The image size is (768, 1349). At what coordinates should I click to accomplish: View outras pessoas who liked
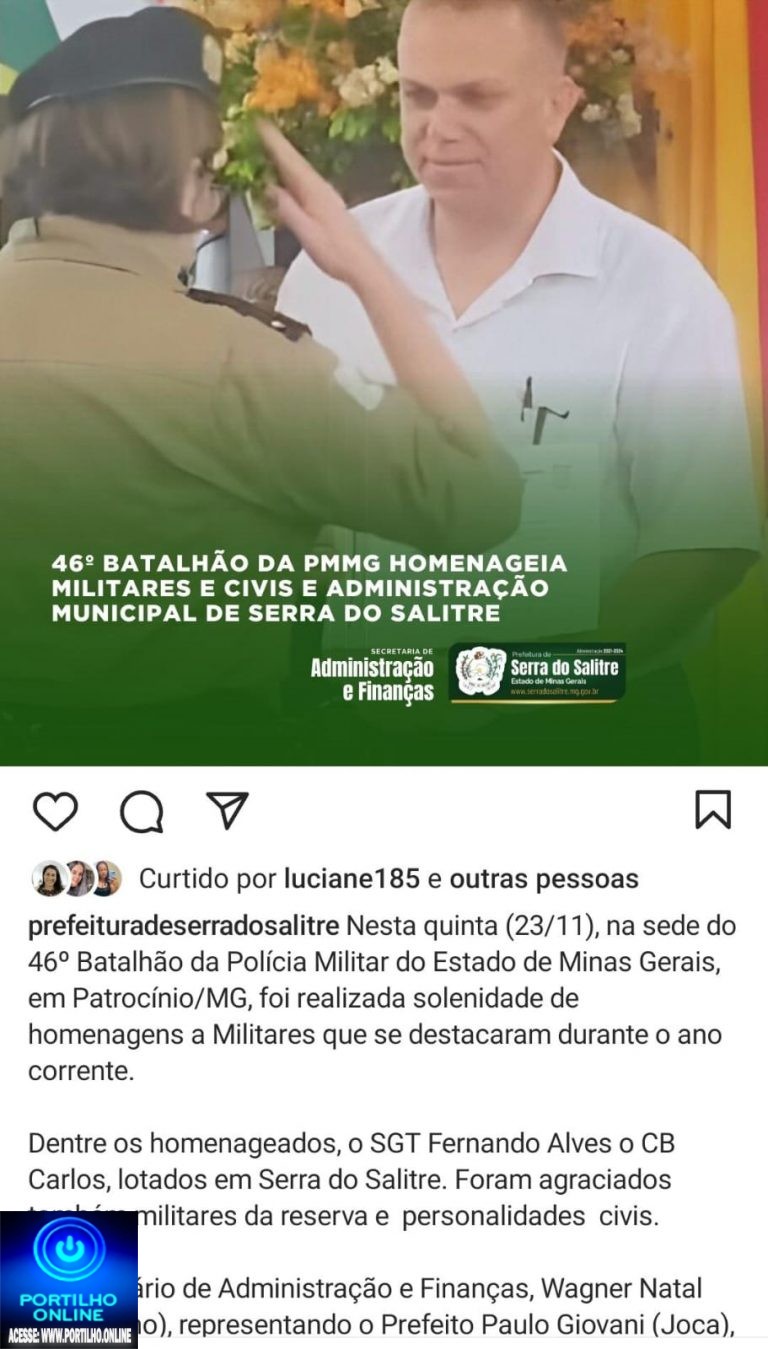click(x=543, y=879)
